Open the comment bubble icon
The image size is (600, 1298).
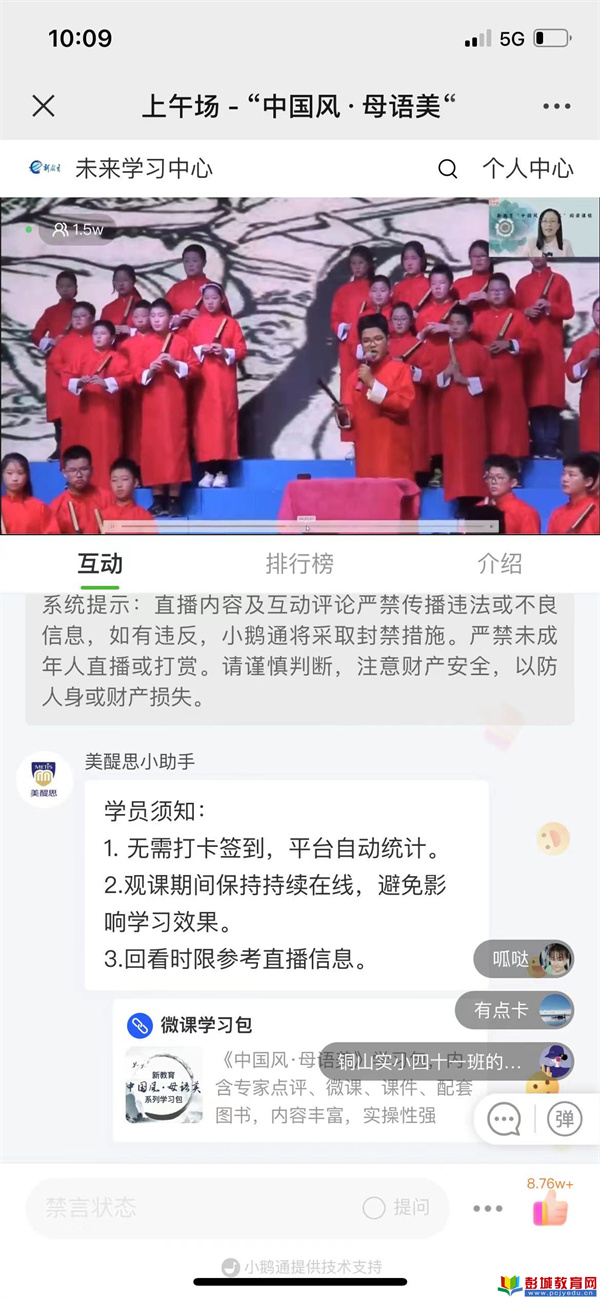coord(504,1118)
